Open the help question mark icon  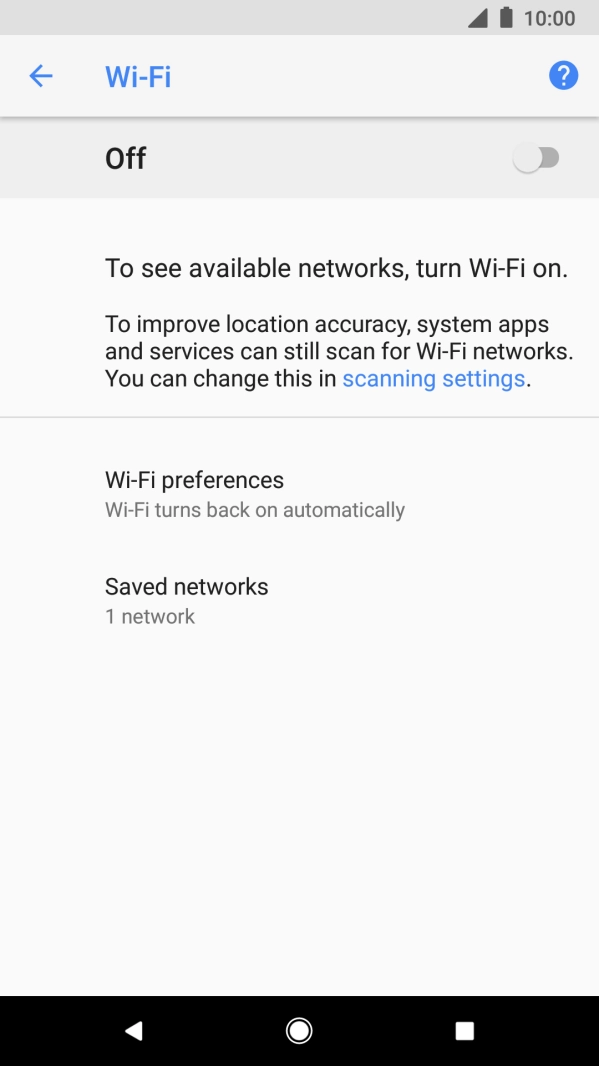563,75
